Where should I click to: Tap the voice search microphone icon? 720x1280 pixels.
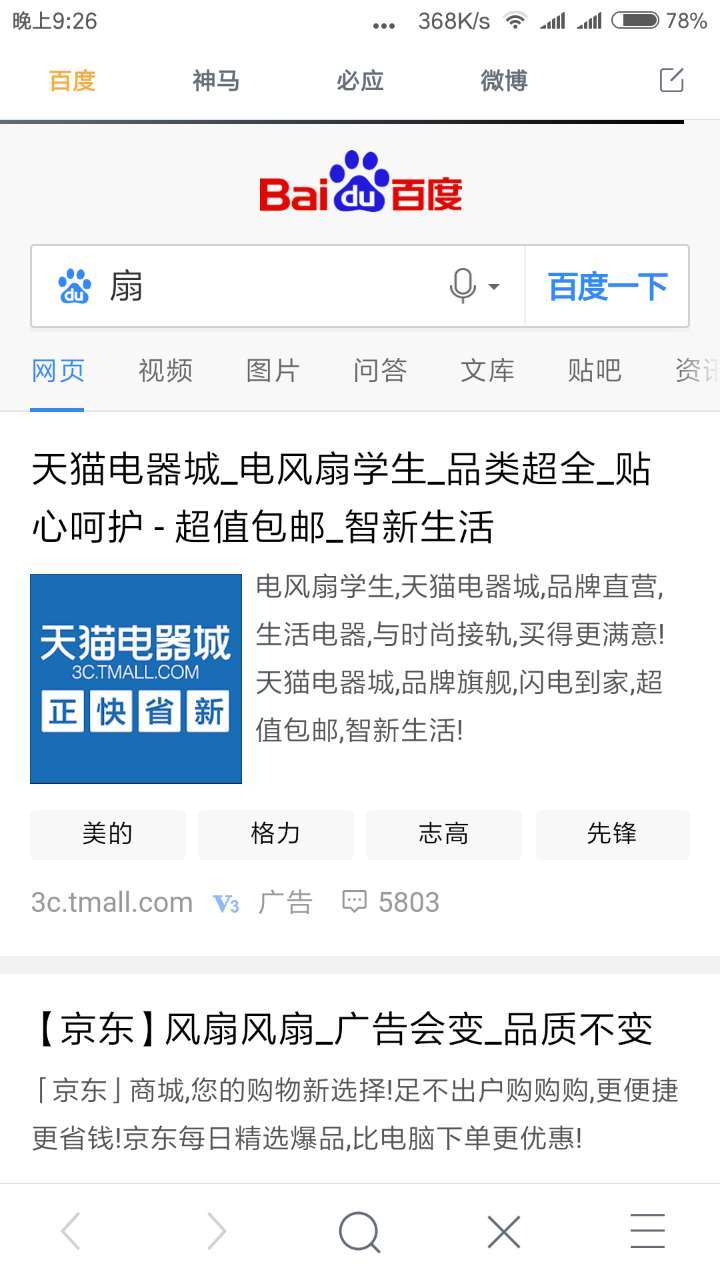[461, 287]
